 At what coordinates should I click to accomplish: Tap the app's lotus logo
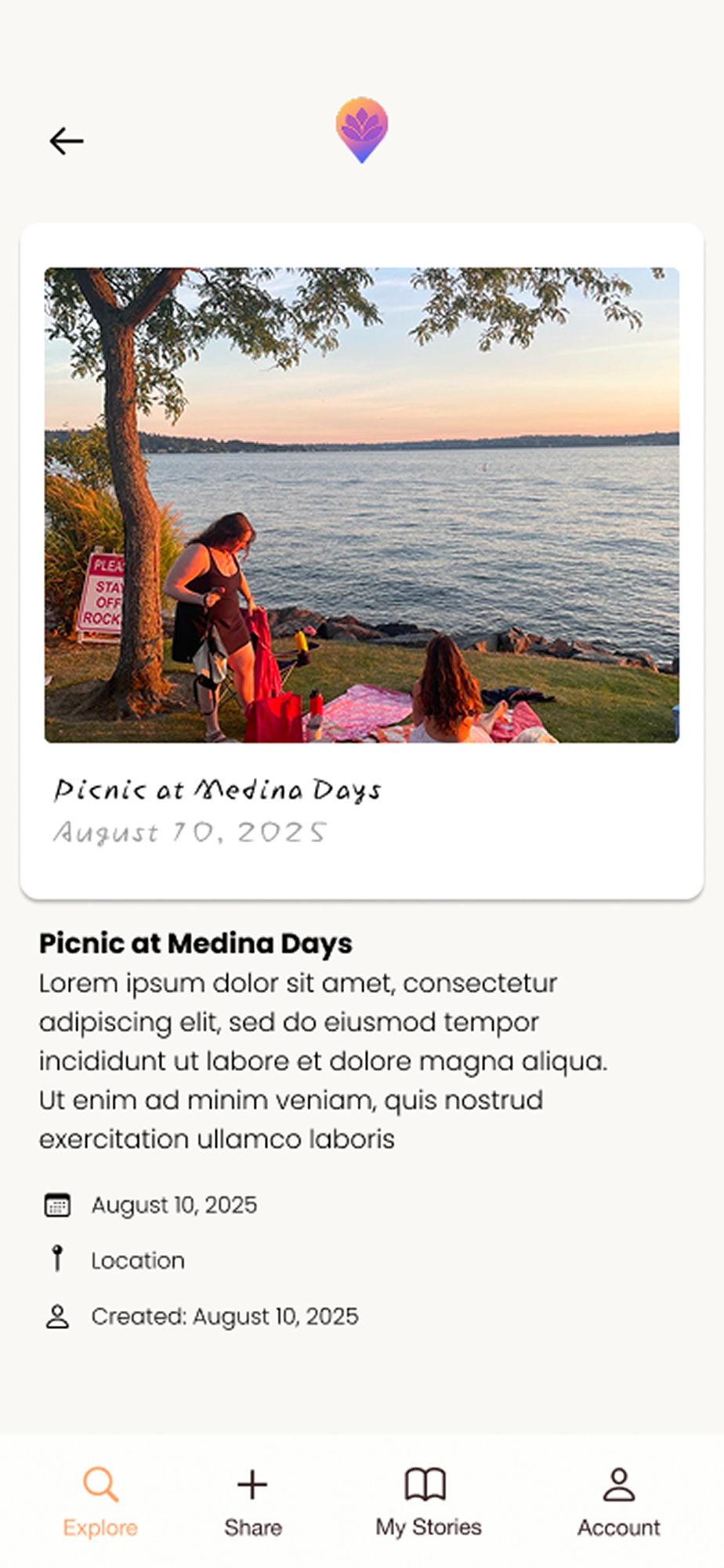click(x=361, y=131)
